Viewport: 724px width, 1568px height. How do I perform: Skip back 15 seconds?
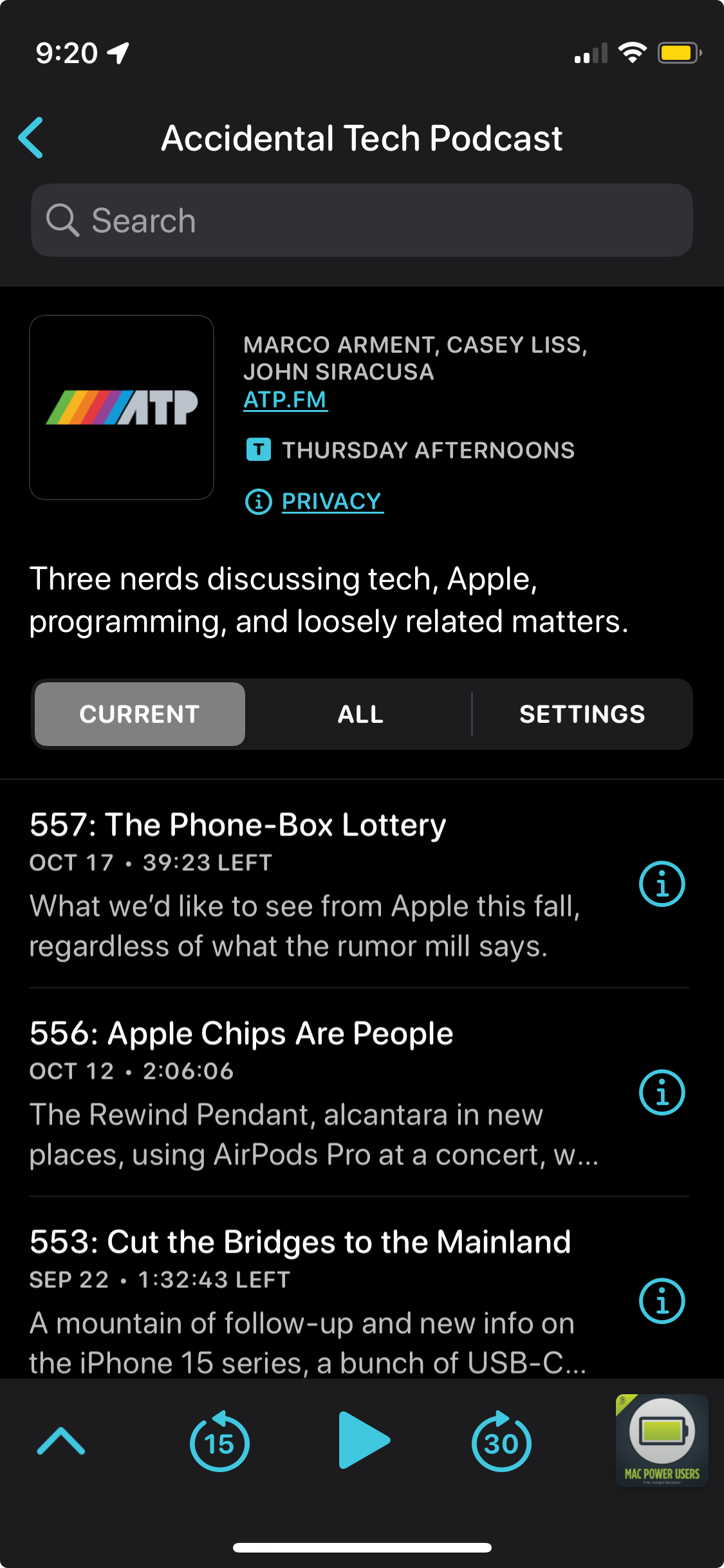(219, 1442)
